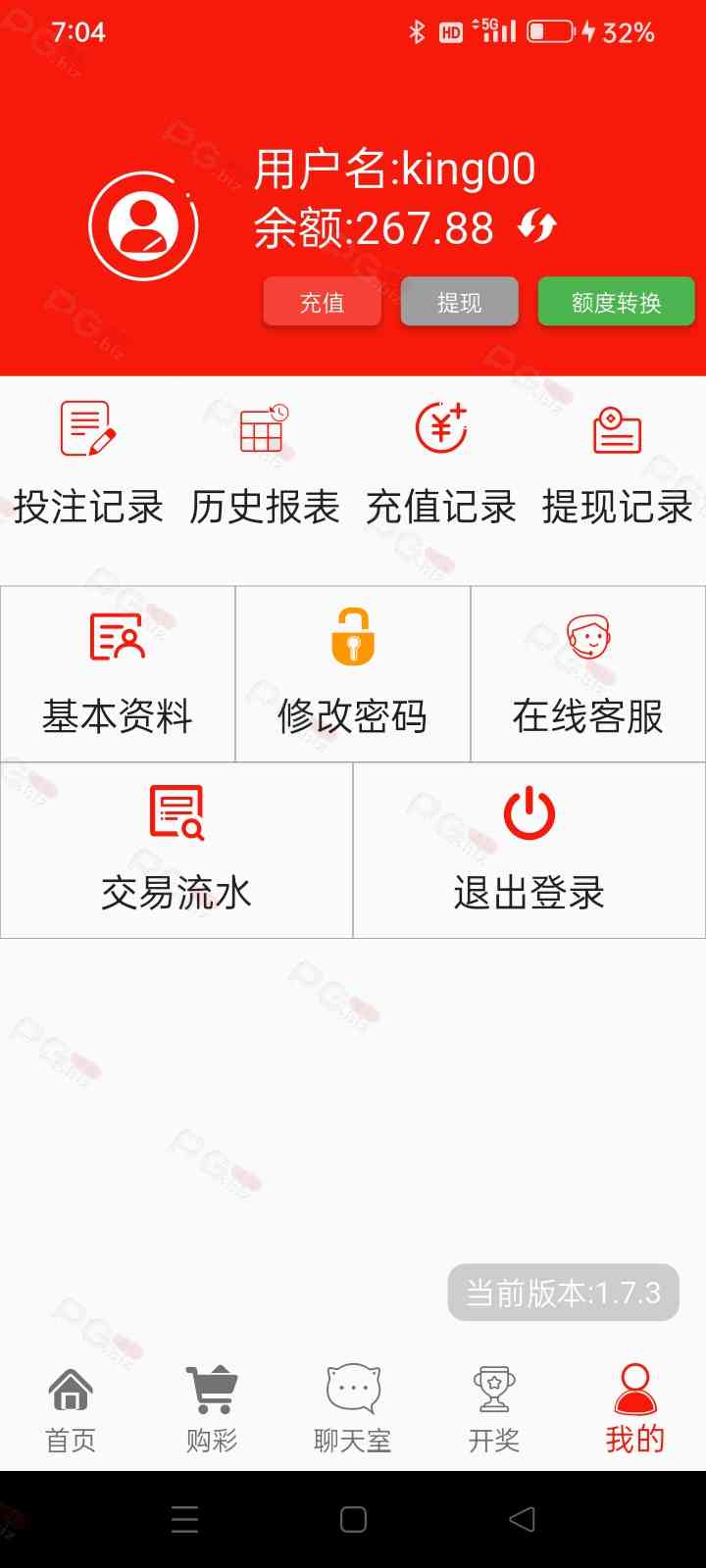706x1568 pixels.
Task: Refresh the balance with the sync icon
Action: pyautogui.click(x=537, y=226)
